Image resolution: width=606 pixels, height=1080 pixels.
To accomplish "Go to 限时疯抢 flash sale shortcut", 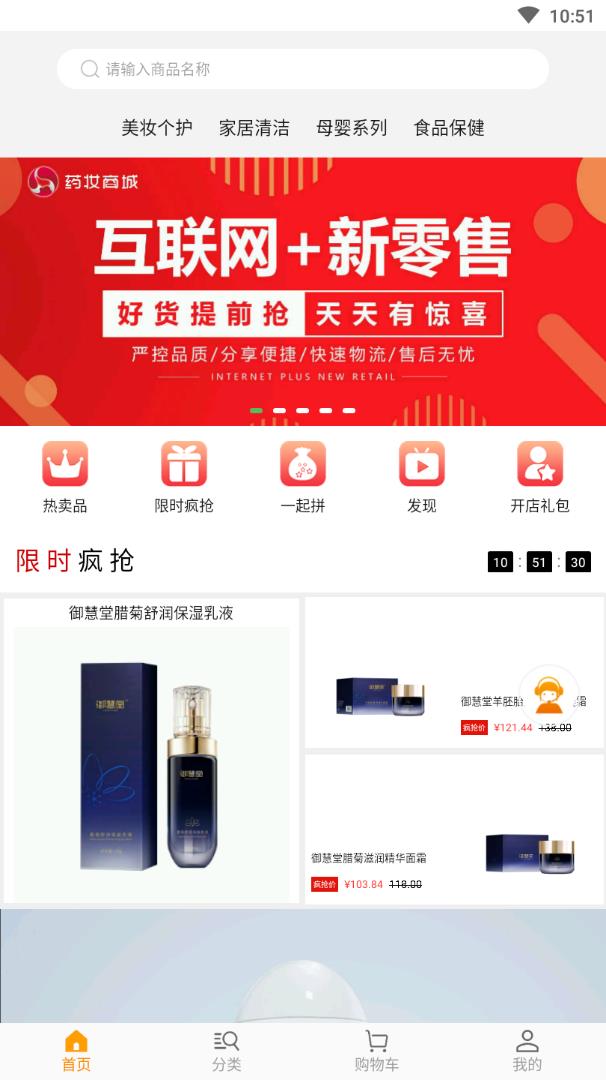I will click(184, 477).
